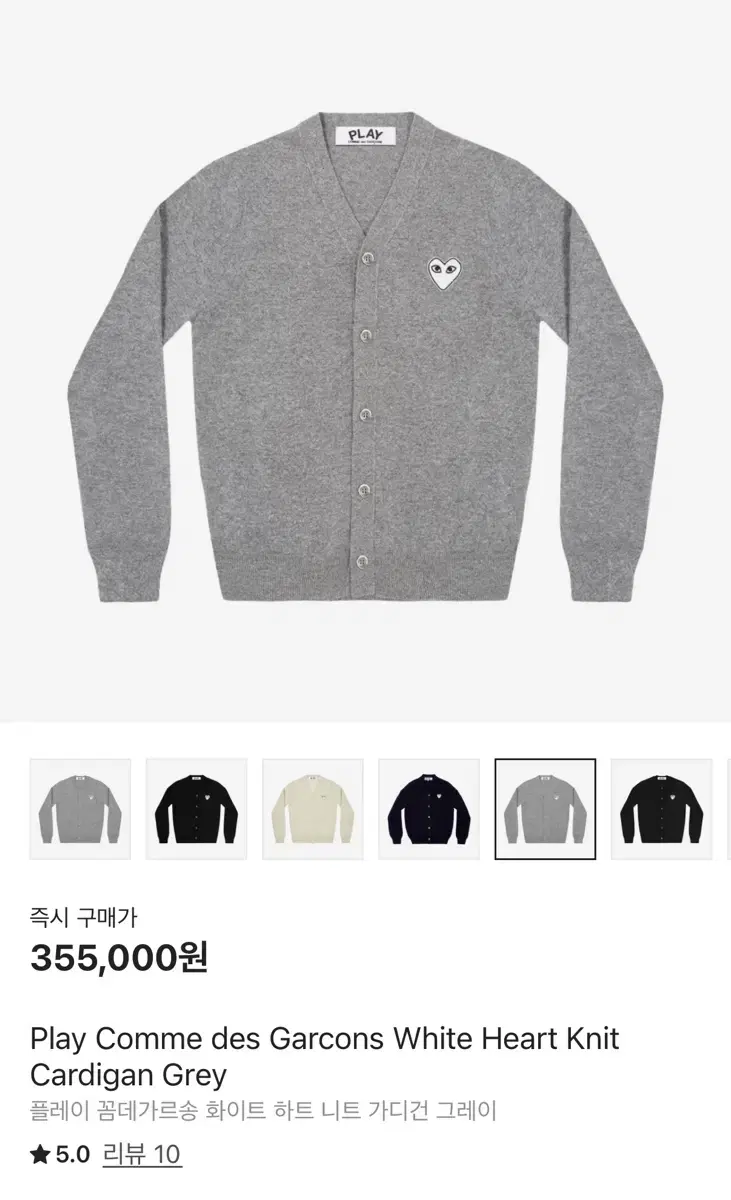
Task: Click the first thumbnail in the variant row
Action: pos(79,808)
